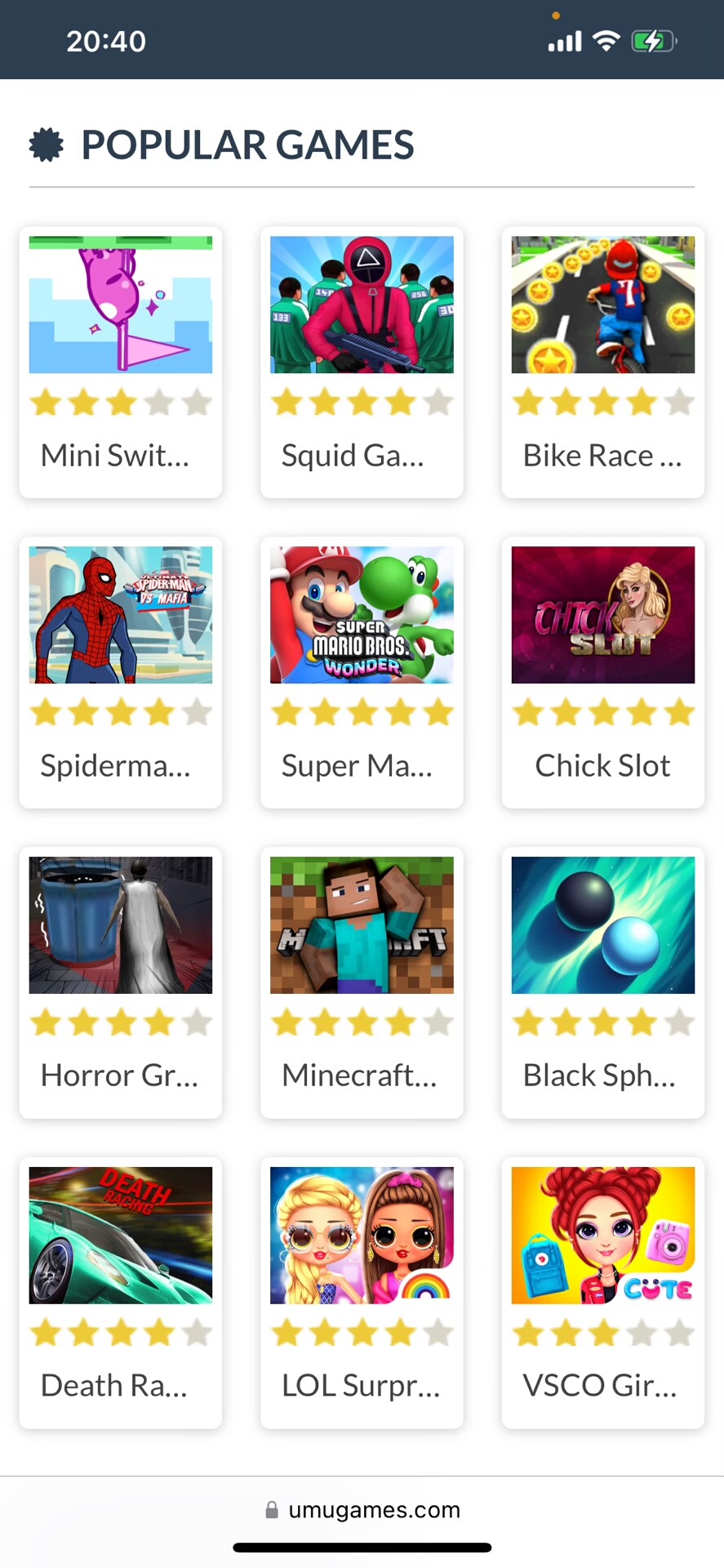Viewport: 724px width, 1568px height.
Task: Play the Horror Granny game
Action: click(x=121, y=925)
